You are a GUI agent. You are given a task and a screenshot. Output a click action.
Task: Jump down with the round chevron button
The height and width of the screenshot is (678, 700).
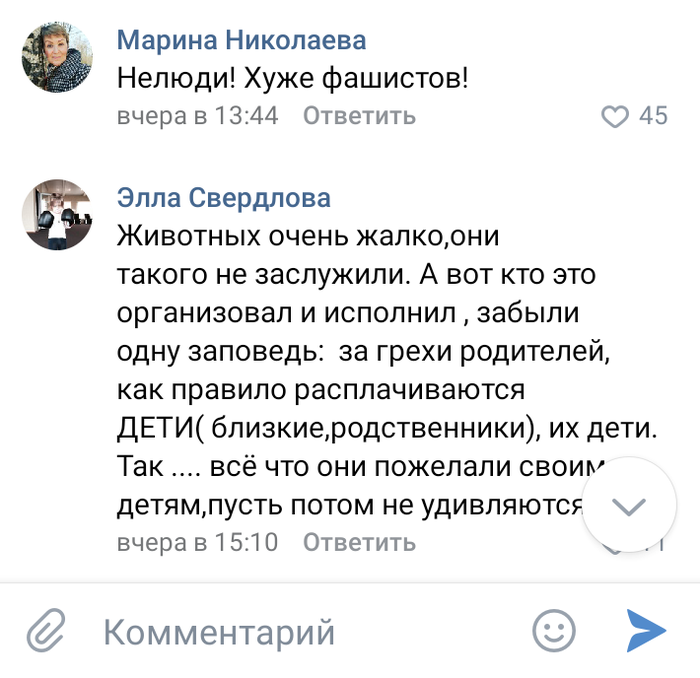pos(628,507)
